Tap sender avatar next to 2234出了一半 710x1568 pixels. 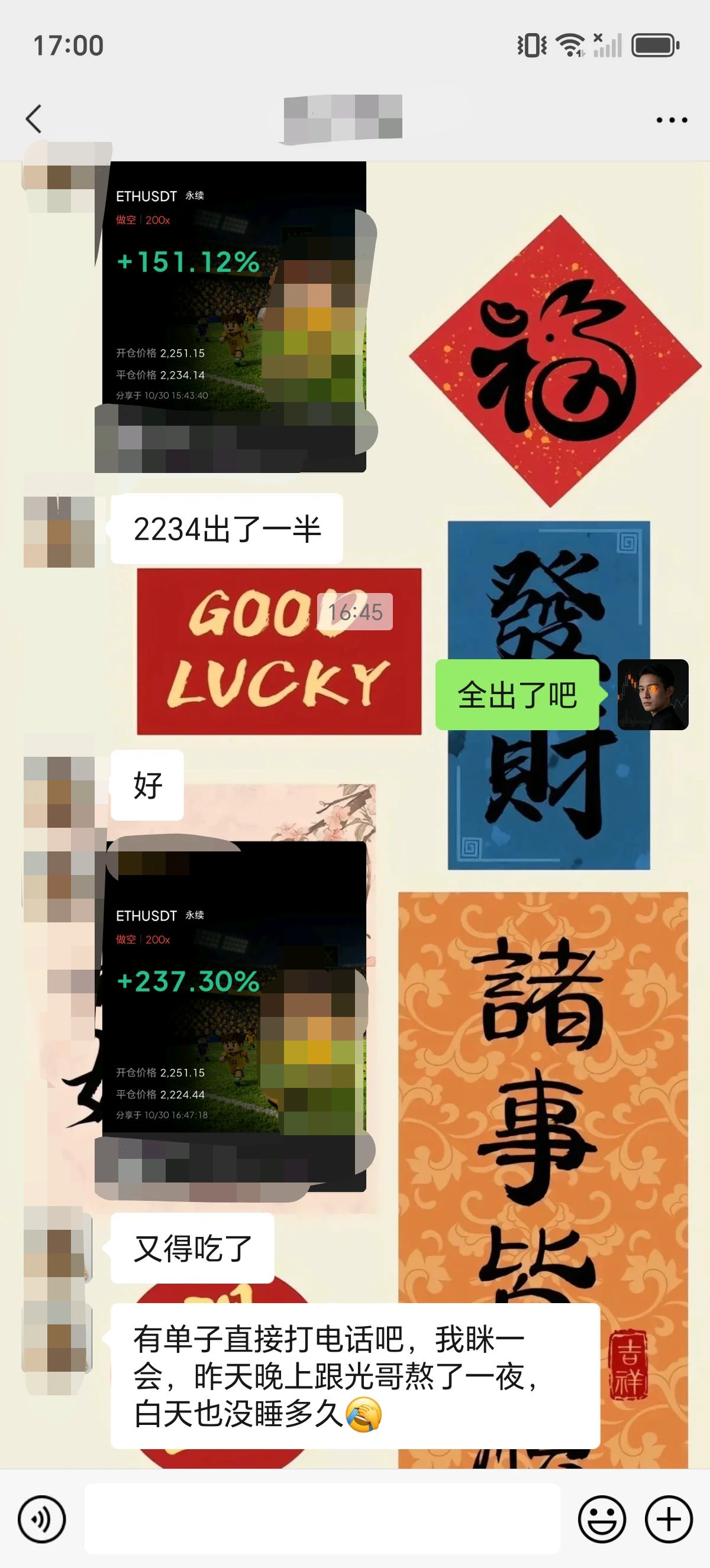(x=59, y=532)
